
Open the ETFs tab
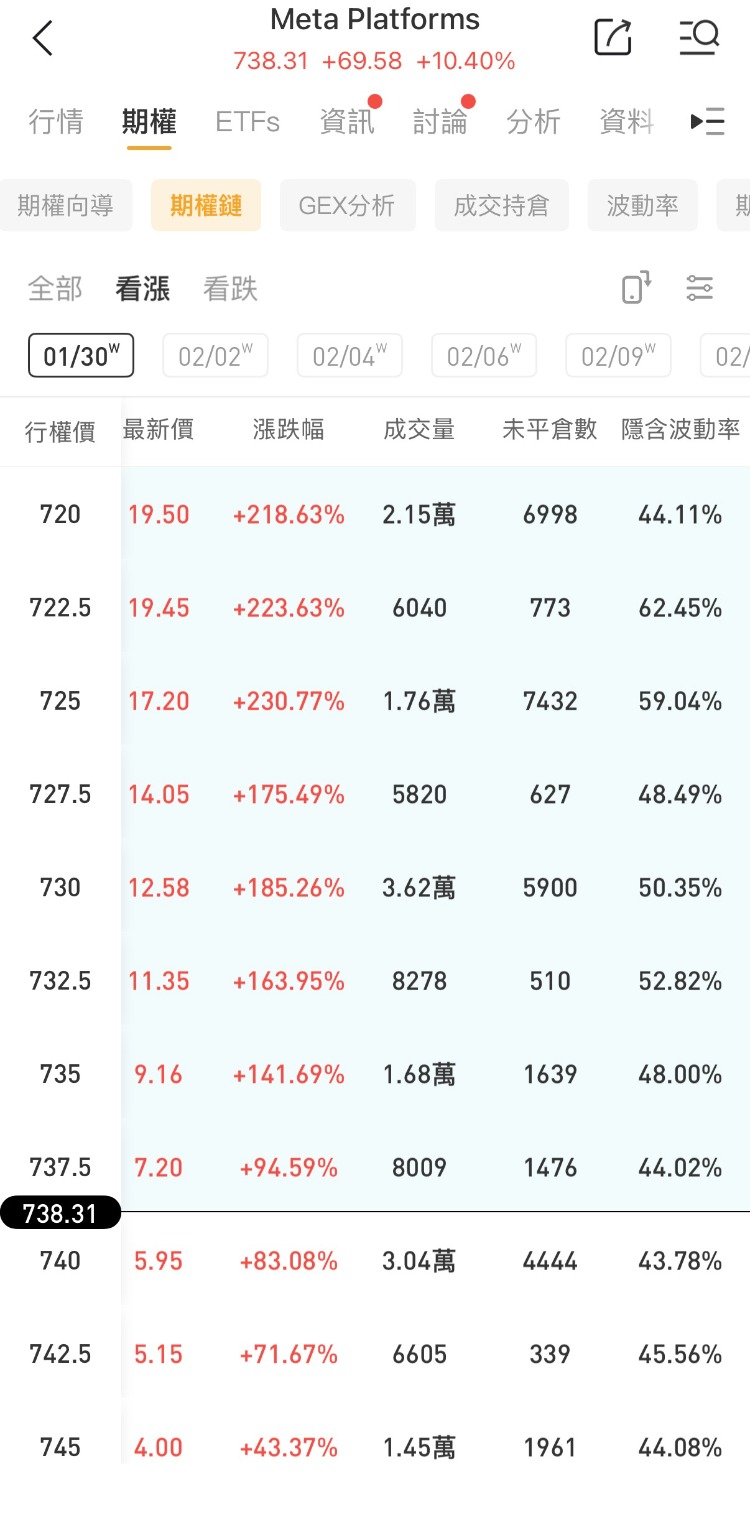pos(247,122)
